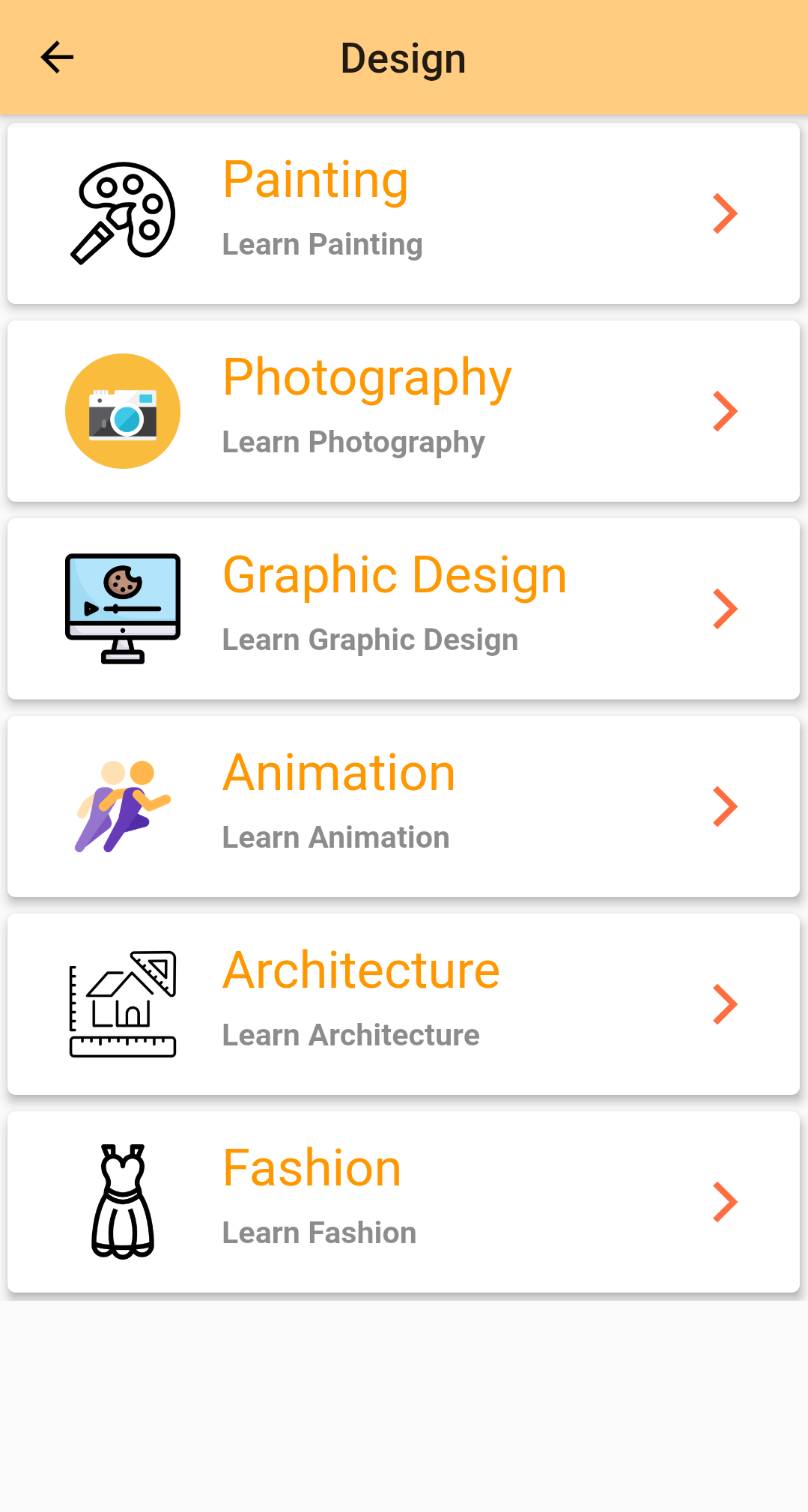Select the Painting palette icon

pyautogui.click(x=122, y=212)
